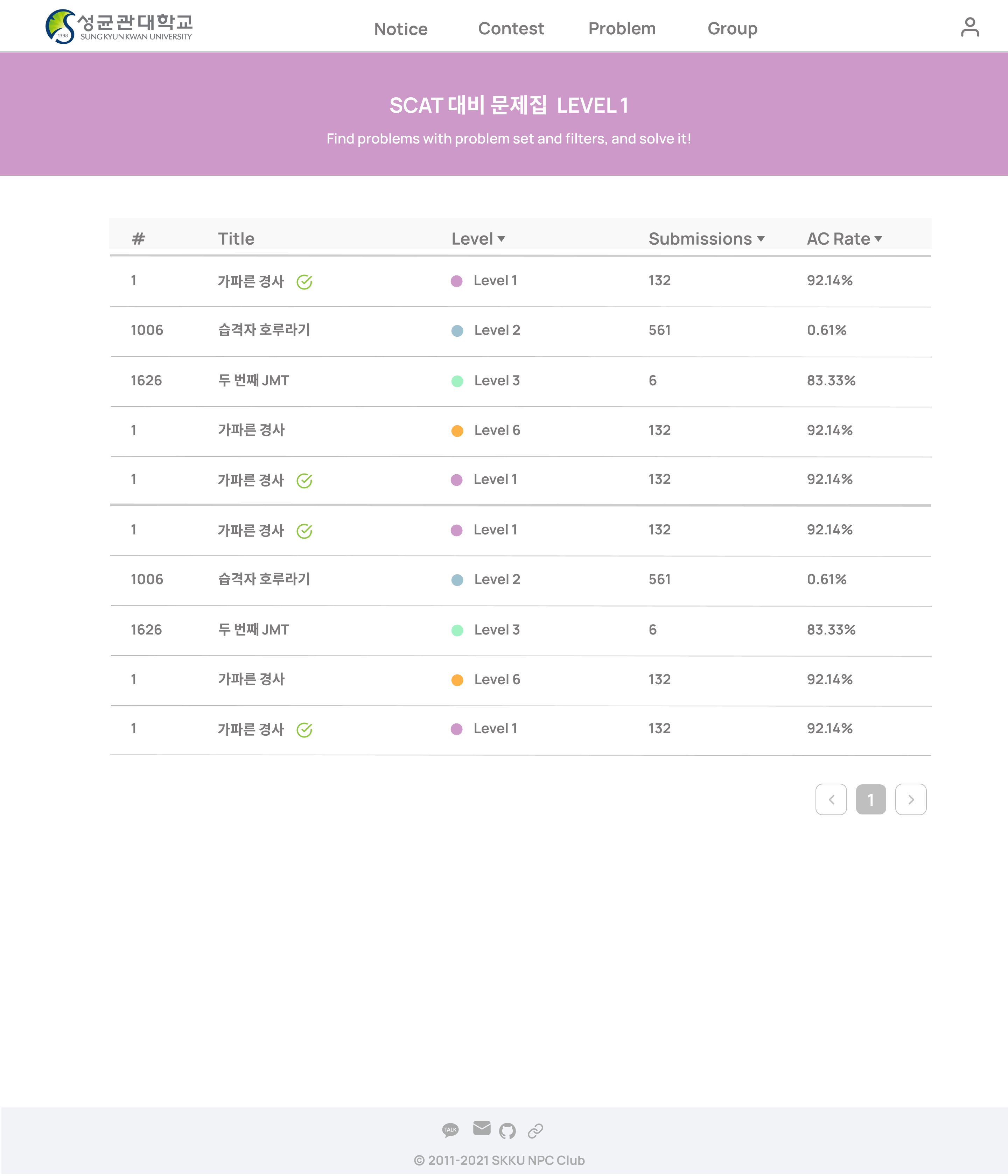Expand the Level filter dropdown
Image resolution: width=1008 pixels, height=1176 pixels.
coord(478,239)
